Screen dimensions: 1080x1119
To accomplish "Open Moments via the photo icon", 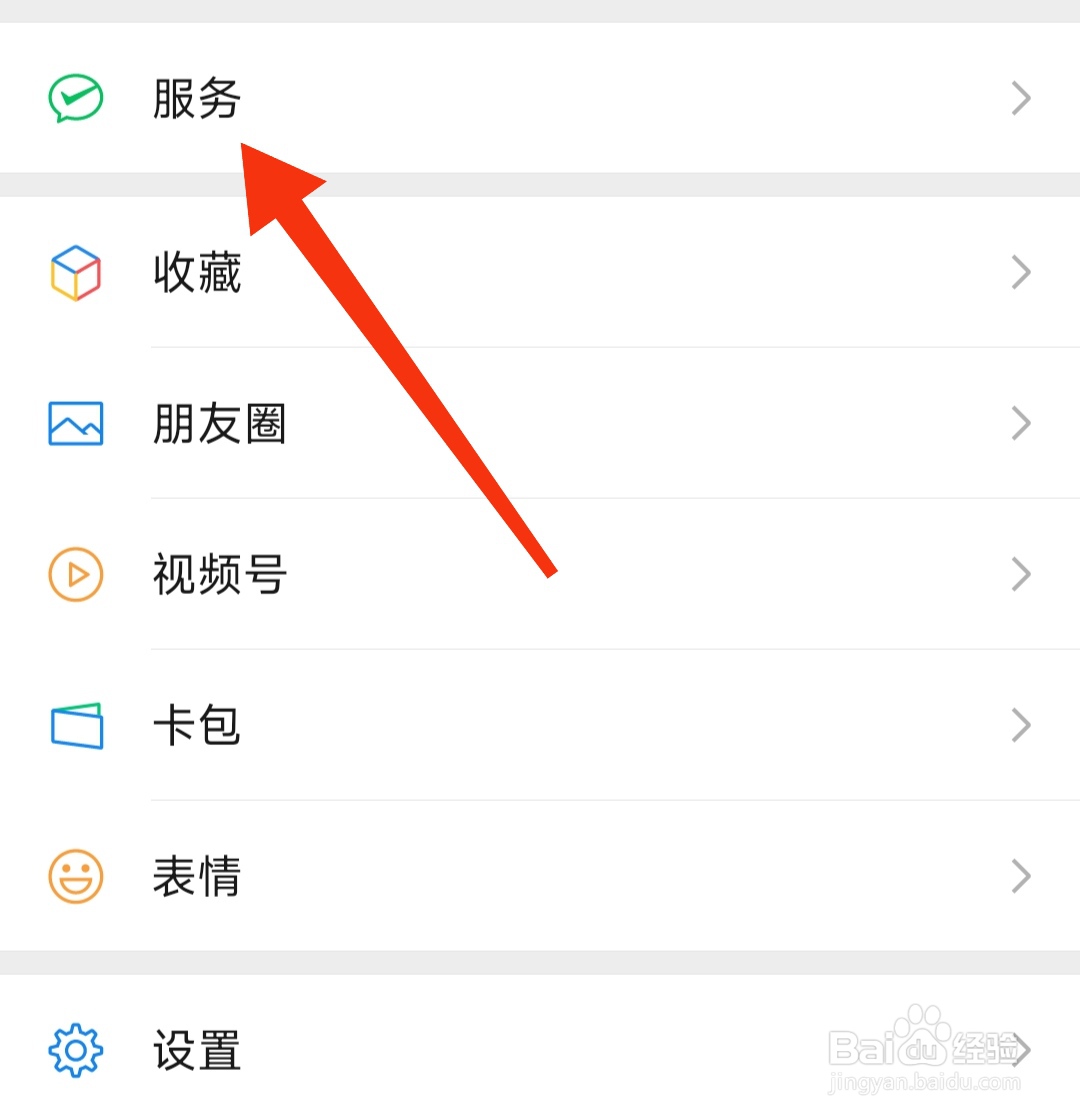I will [x=77, y=423].
